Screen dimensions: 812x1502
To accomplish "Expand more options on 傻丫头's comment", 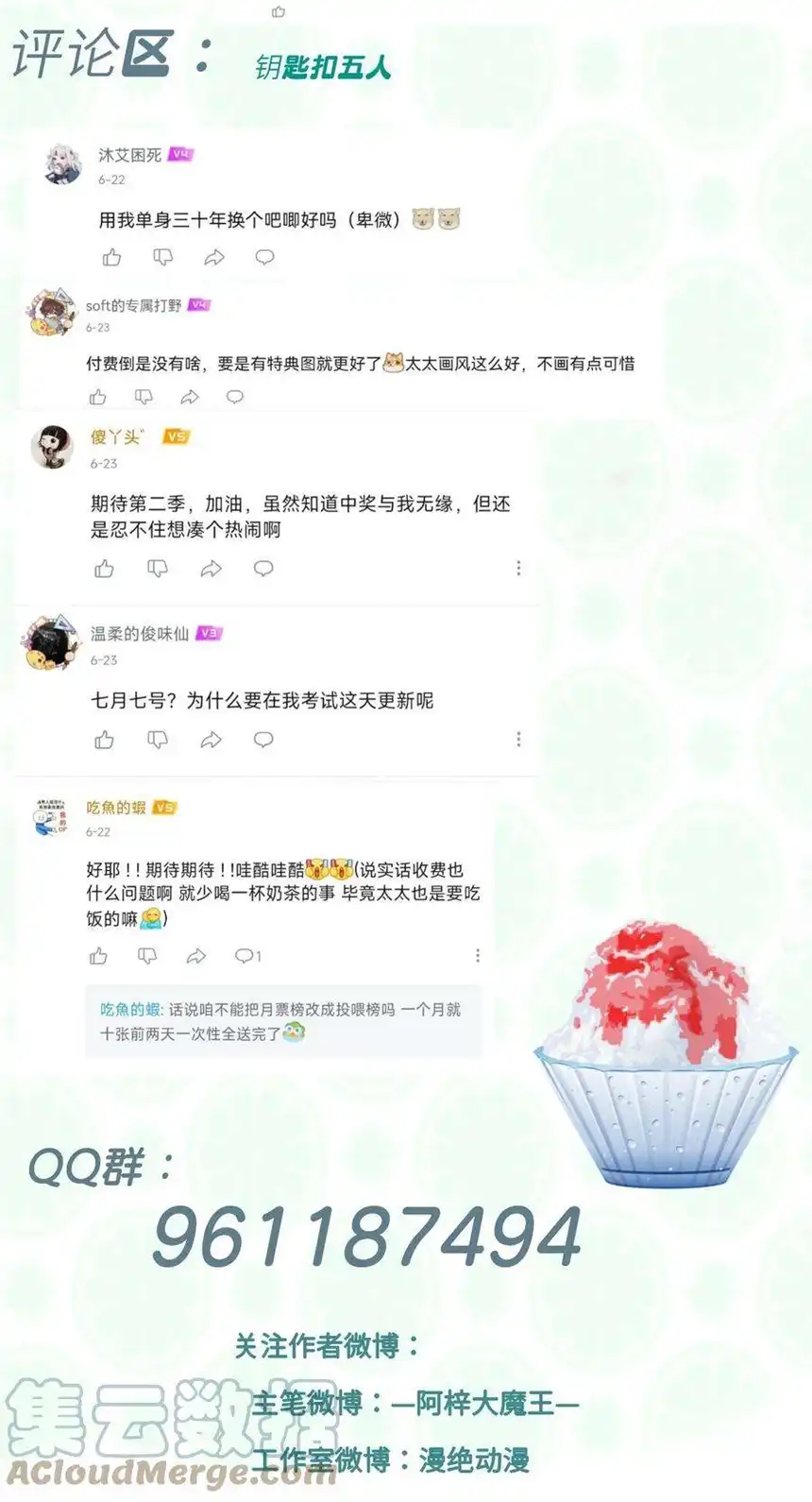I will point(517,568).
